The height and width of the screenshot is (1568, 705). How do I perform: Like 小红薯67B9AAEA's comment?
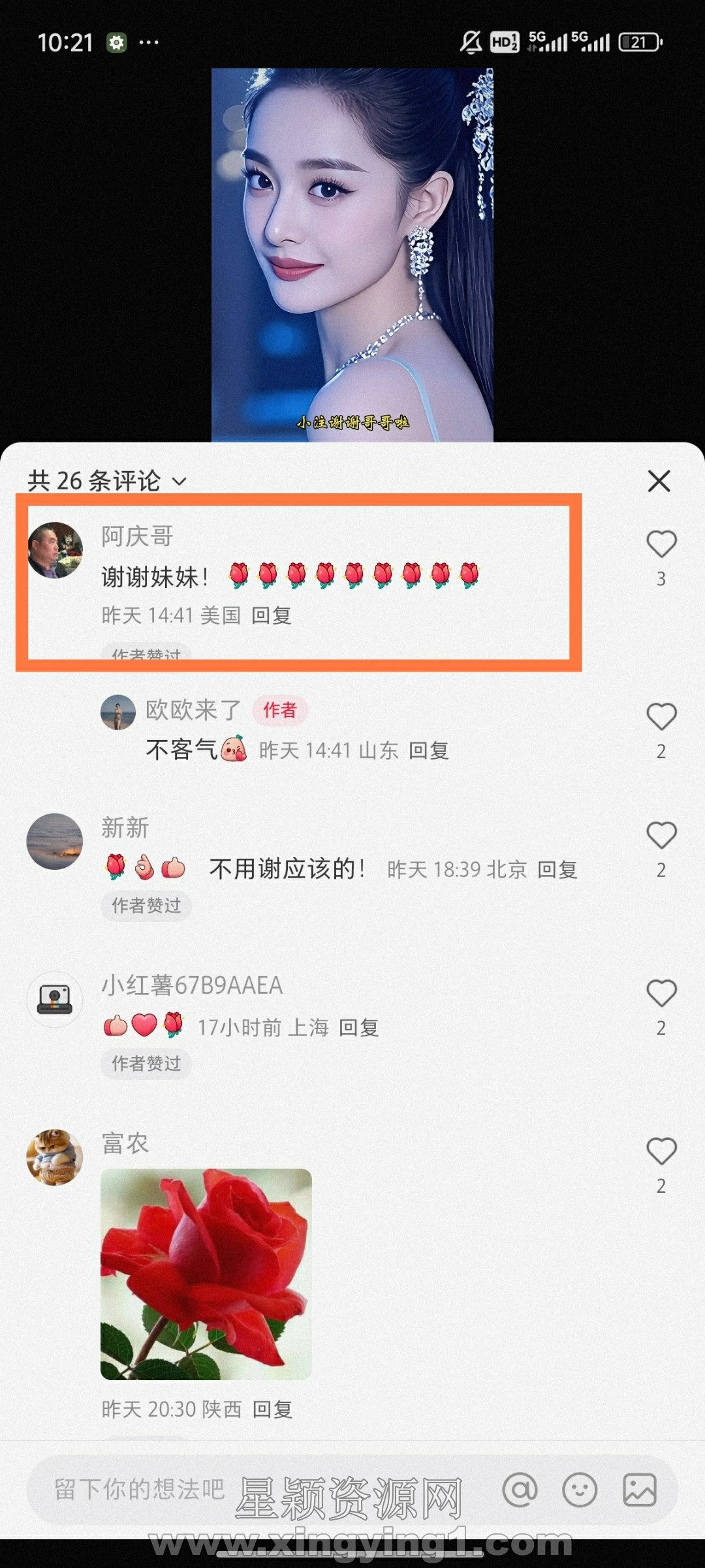[661, 994]
